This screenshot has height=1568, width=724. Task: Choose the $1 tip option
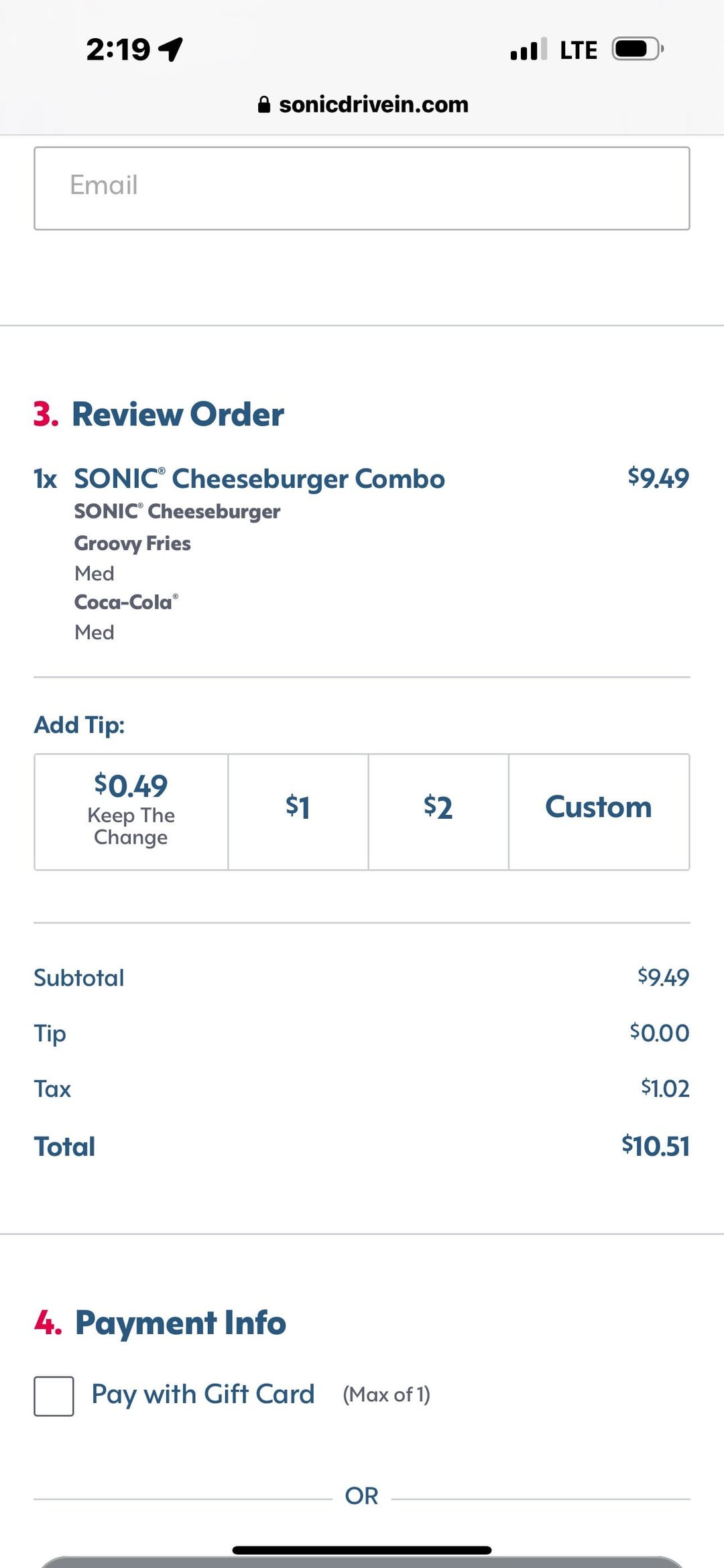tap(298, 812)
